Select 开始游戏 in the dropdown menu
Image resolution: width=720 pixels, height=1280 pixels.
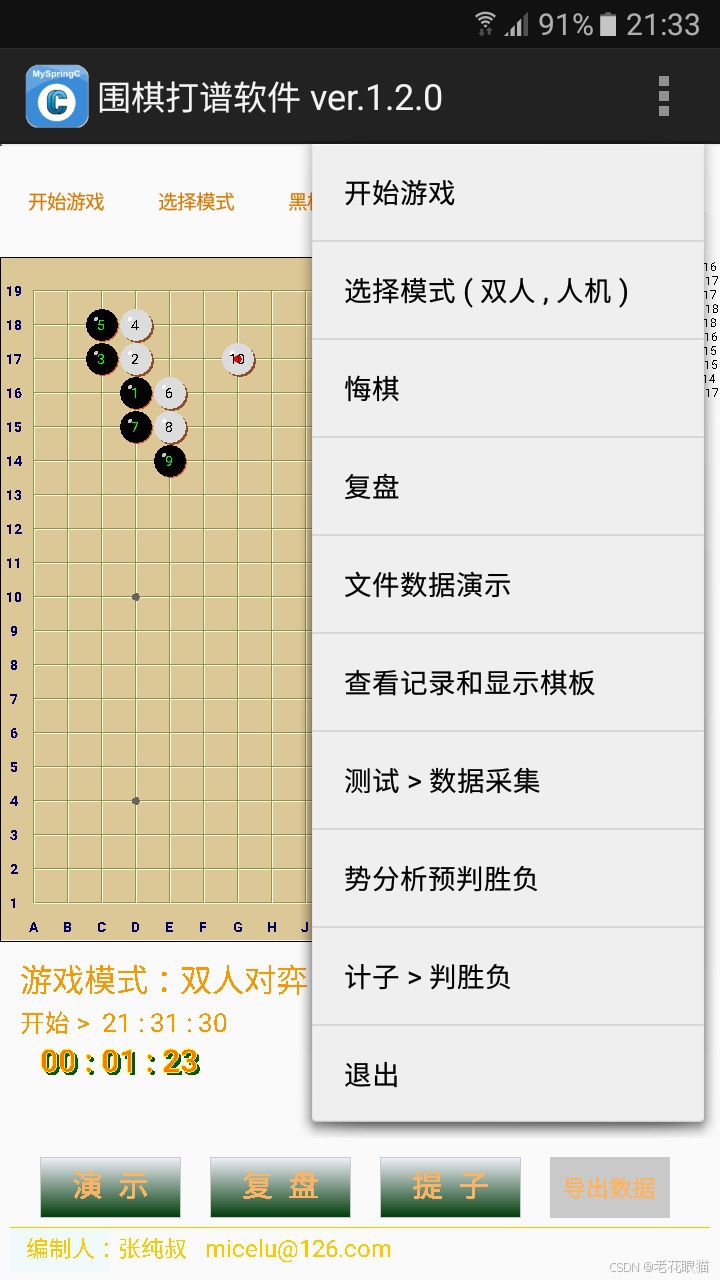(508, 193)
